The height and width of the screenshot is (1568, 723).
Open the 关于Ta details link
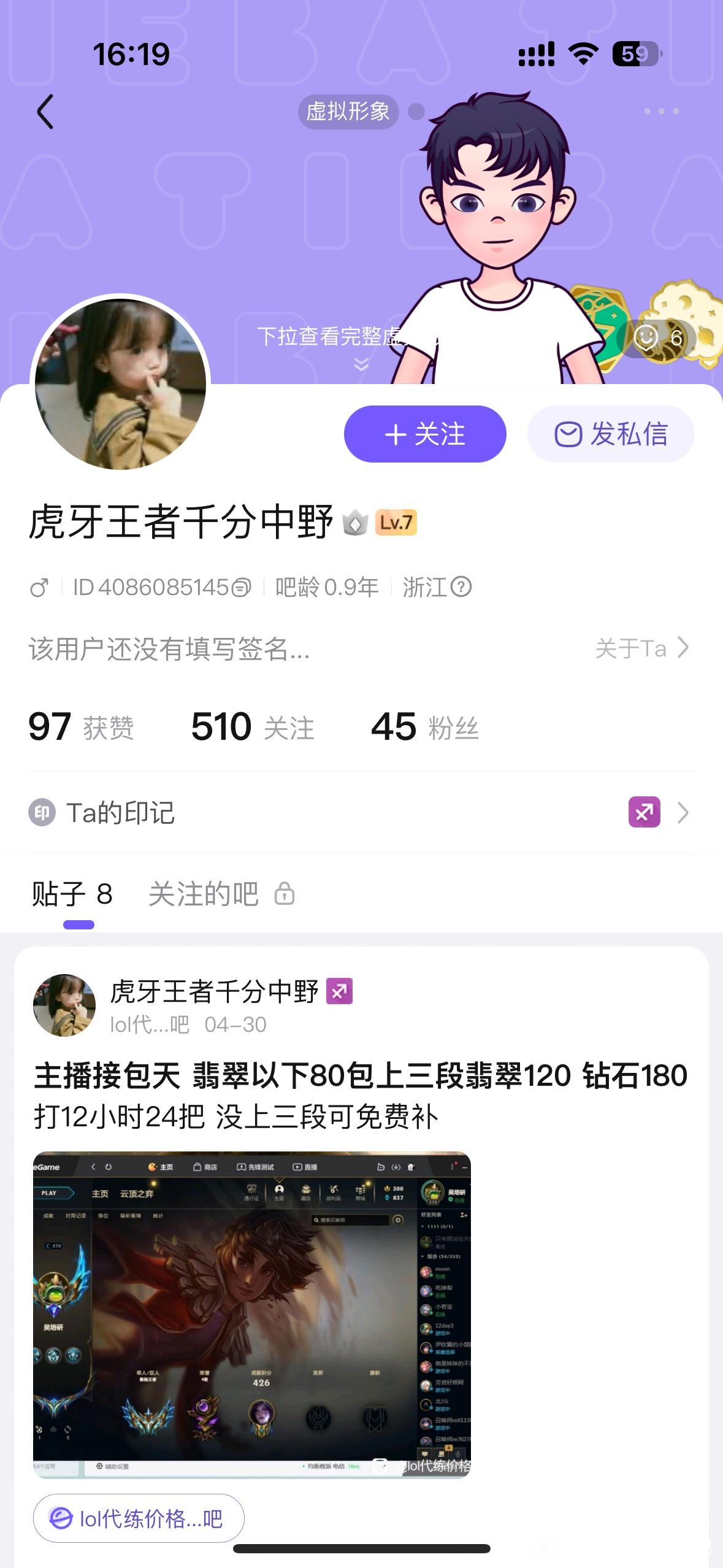click(642, 648)
